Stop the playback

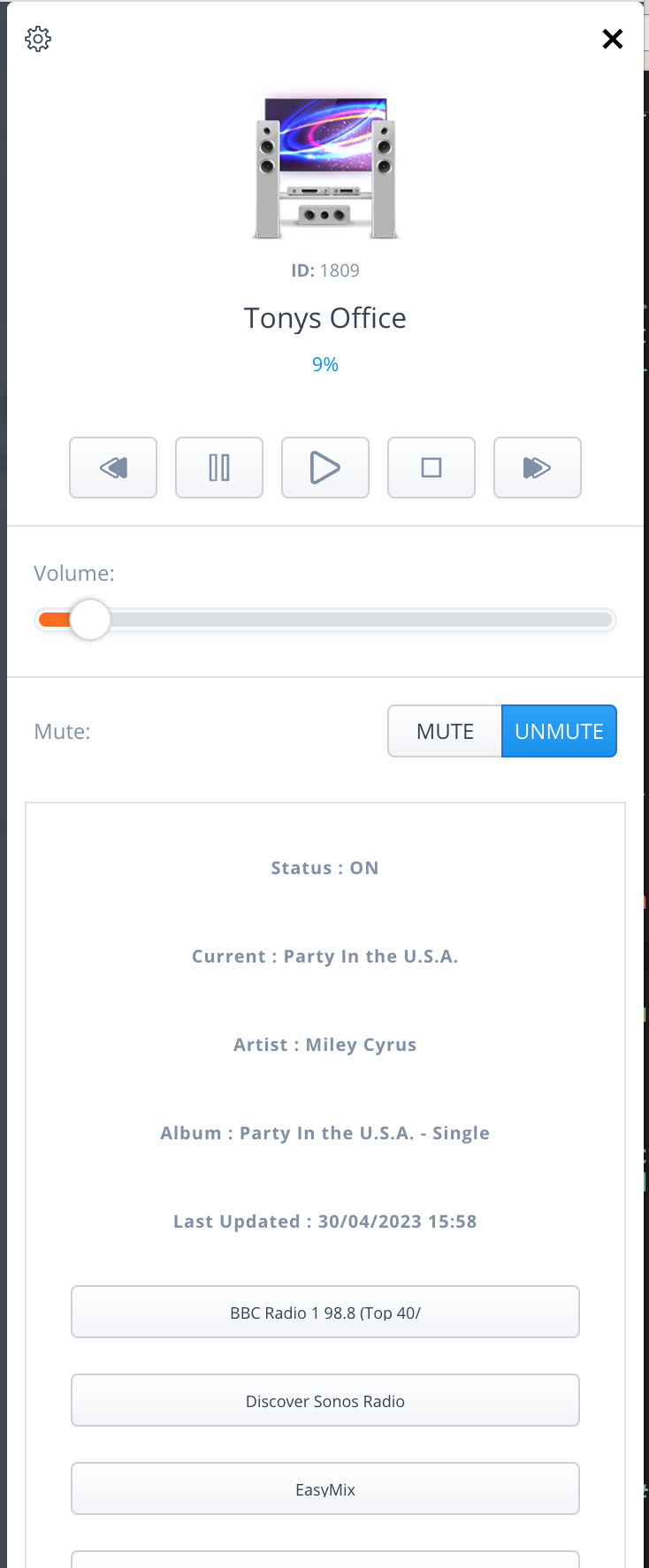431,468
